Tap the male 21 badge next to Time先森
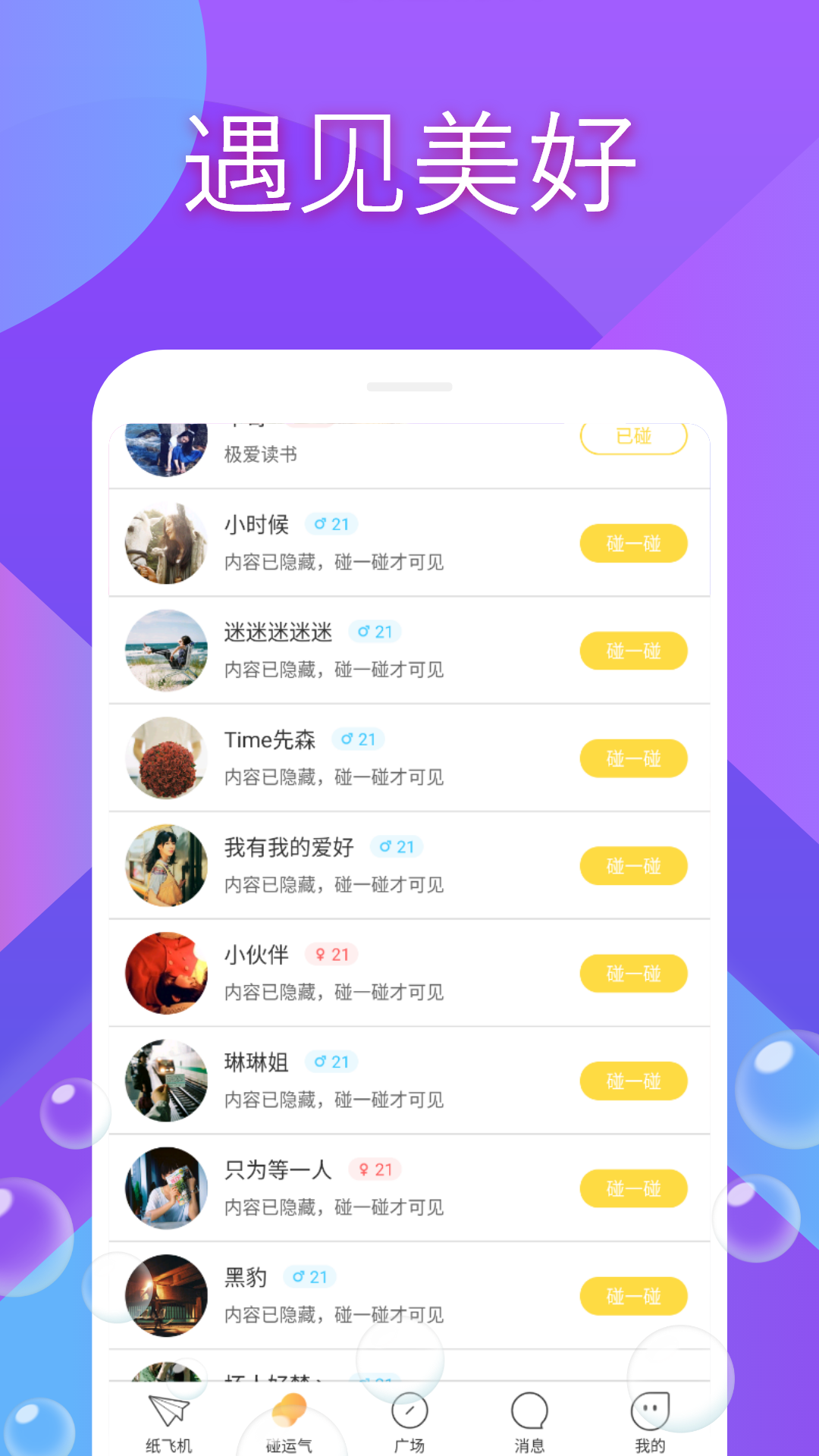Viewport: 819px width, 1456px height. point(359,739)
